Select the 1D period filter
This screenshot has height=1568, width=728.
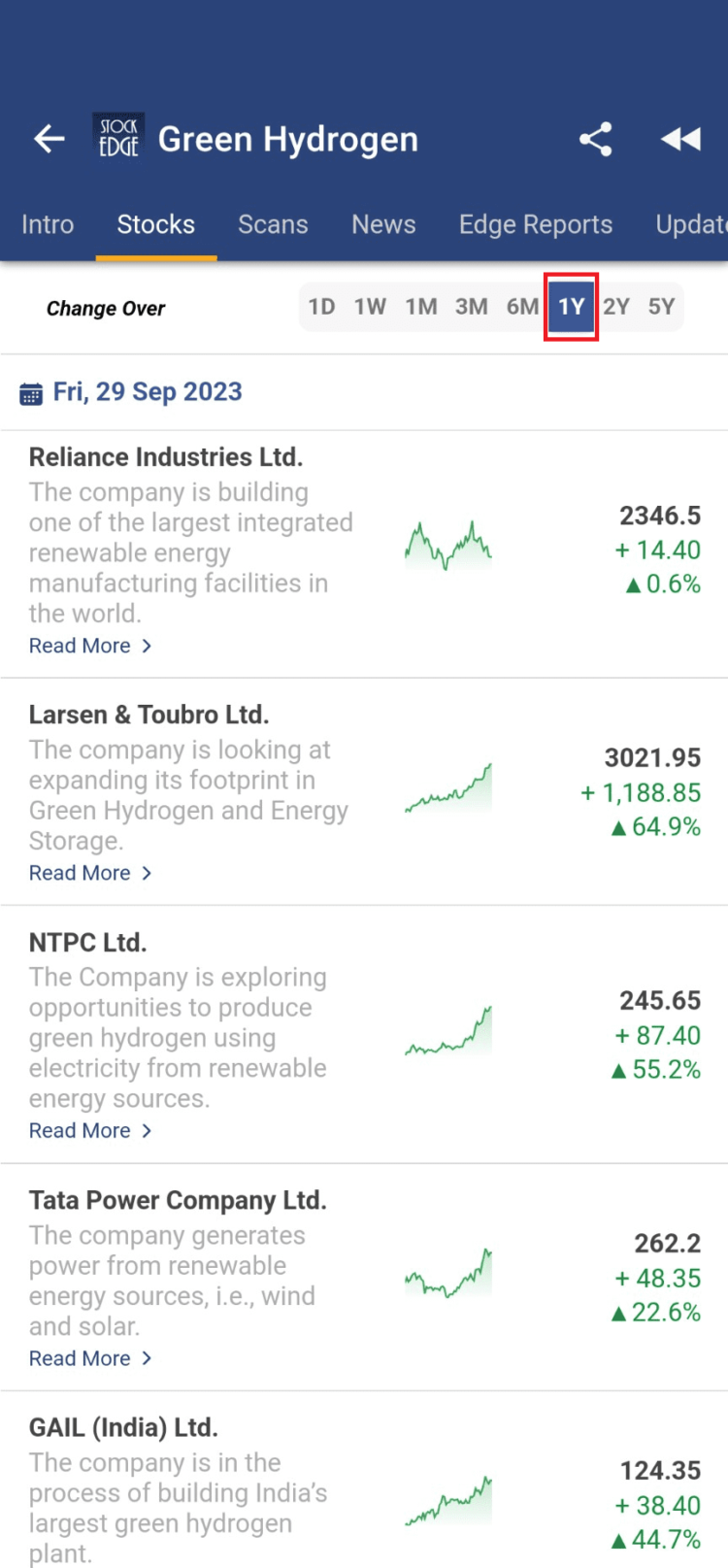[x=322, y=306]
